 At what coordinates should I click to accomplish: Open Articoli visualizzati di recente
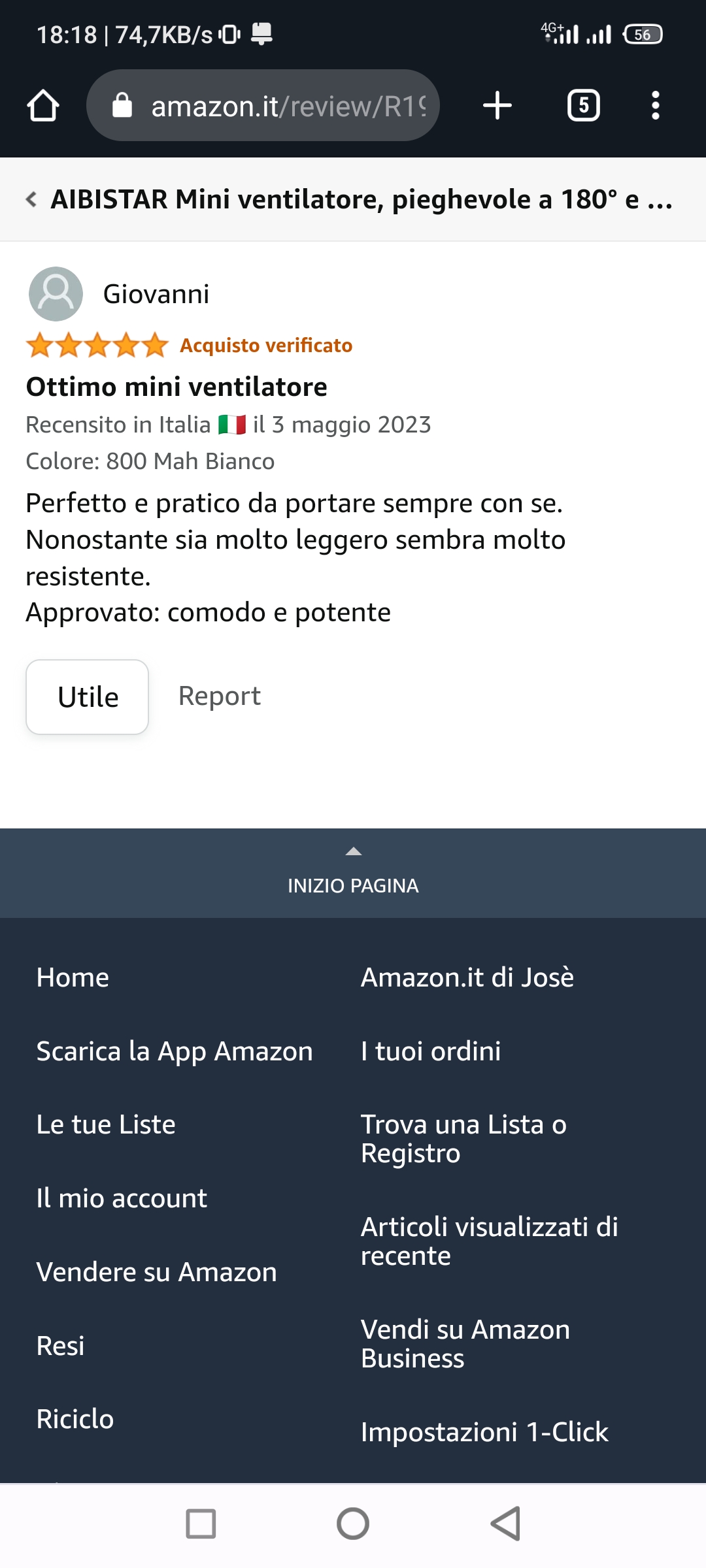click(489, 1241)
